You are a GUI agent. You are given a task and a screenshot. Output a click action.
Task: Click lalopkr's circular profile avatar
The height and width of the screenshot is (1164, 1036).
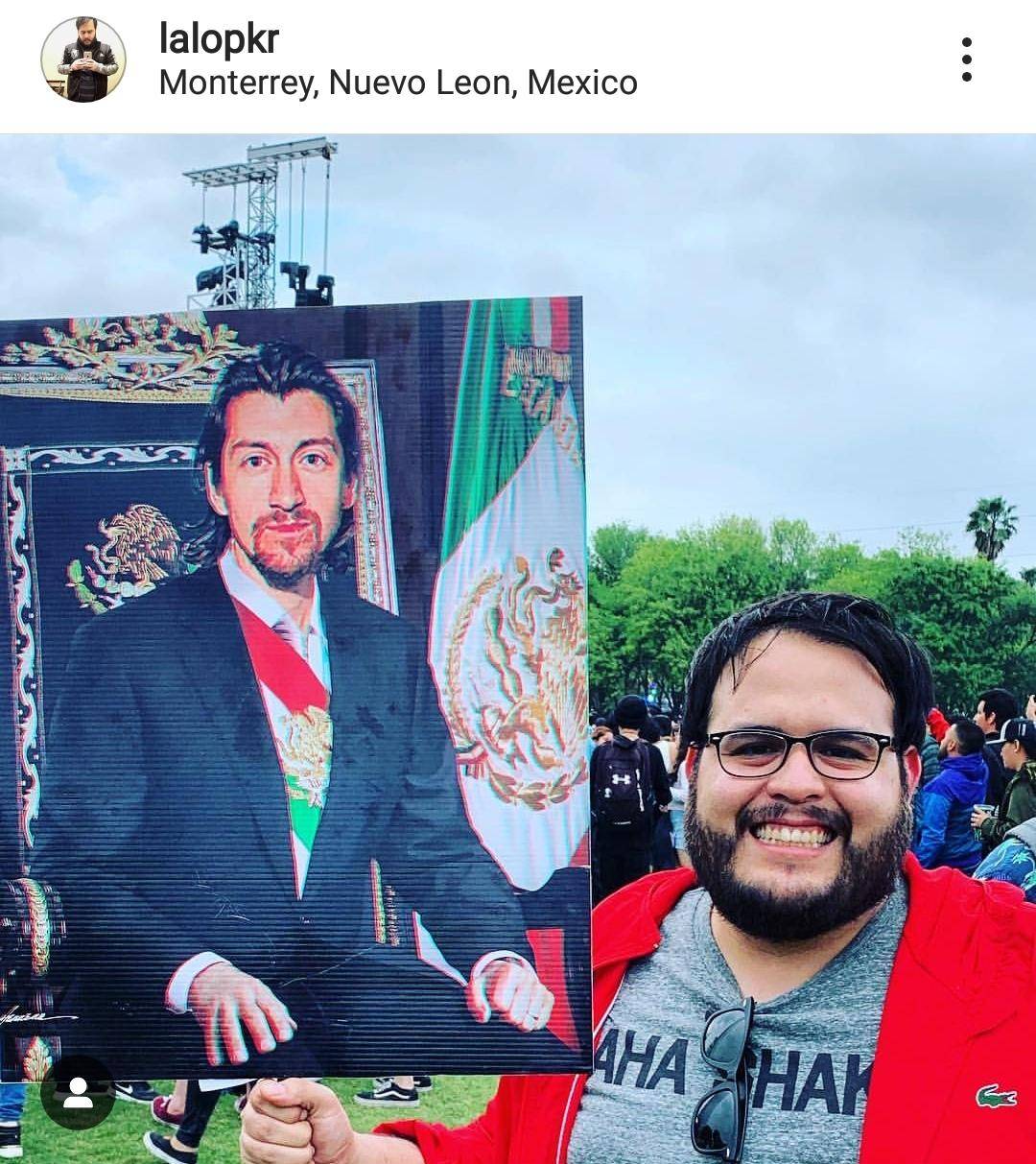(x=82, y=59)
